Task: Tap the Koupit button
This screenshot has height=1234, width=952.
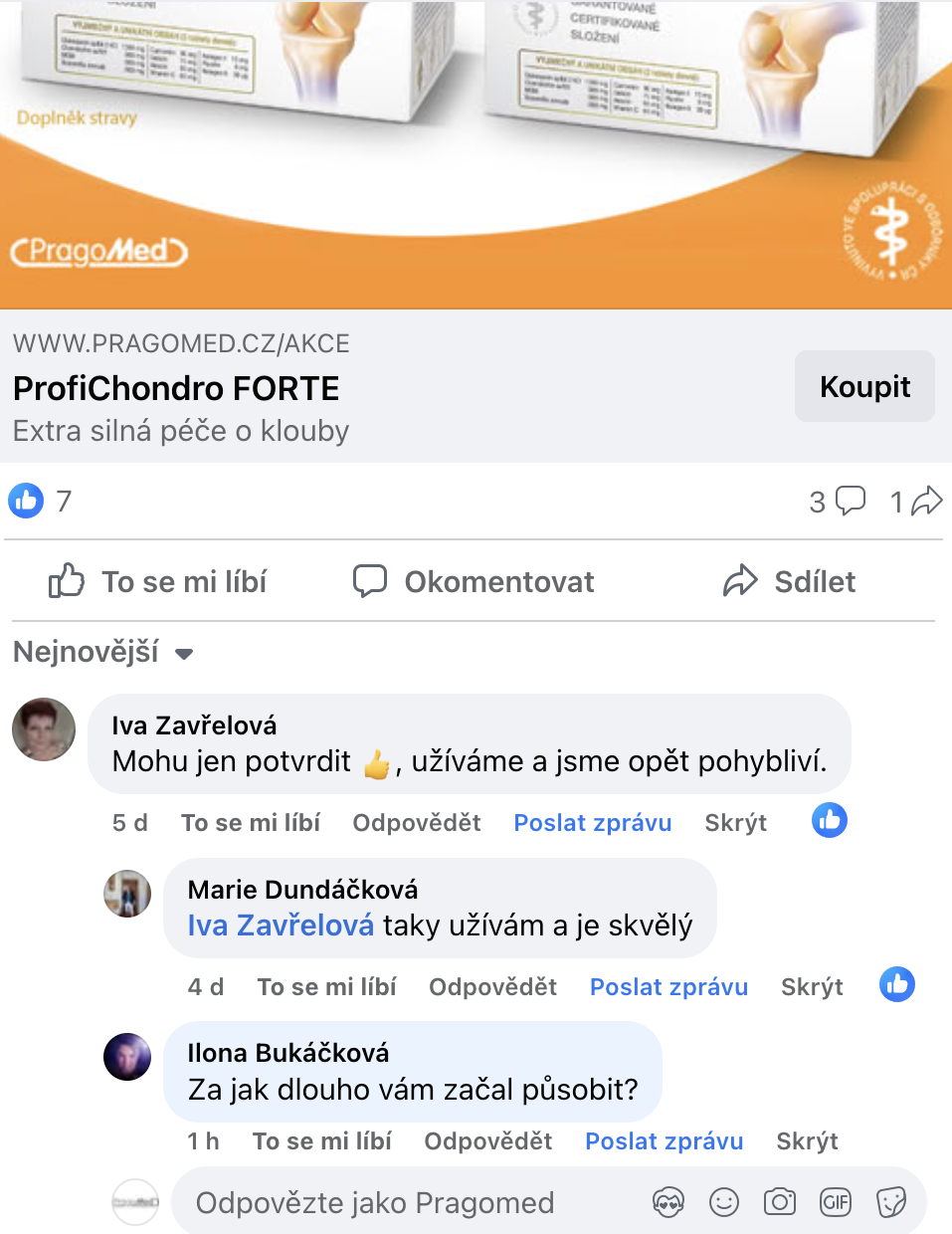Action: coord(863,386)
